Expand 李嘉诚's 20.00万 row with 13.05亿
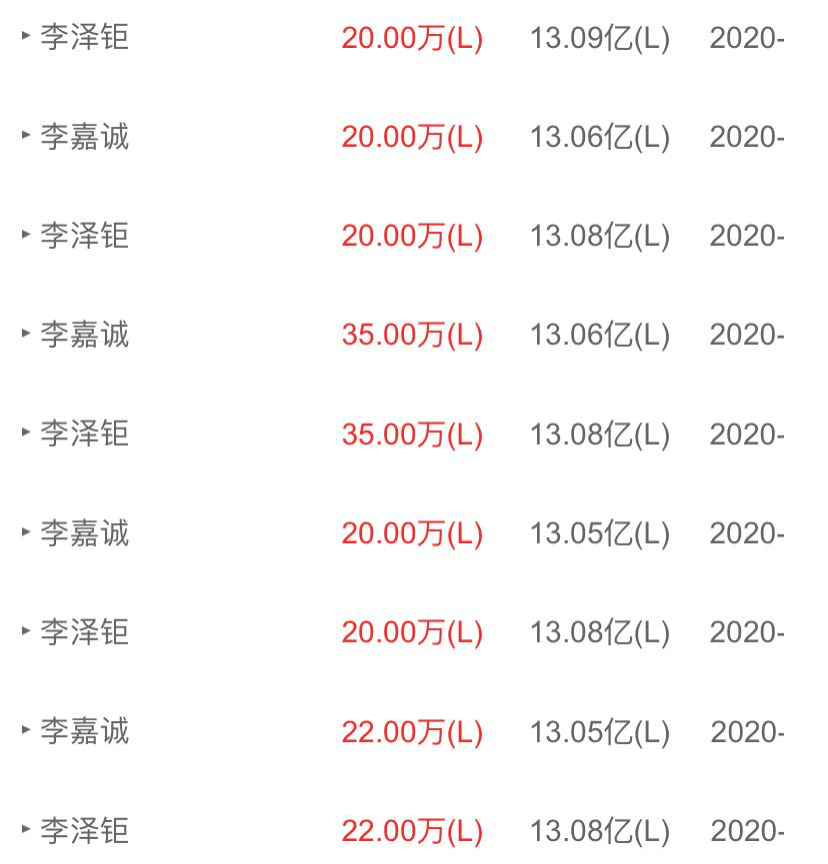The image size is (828, 864). (26, 532)
